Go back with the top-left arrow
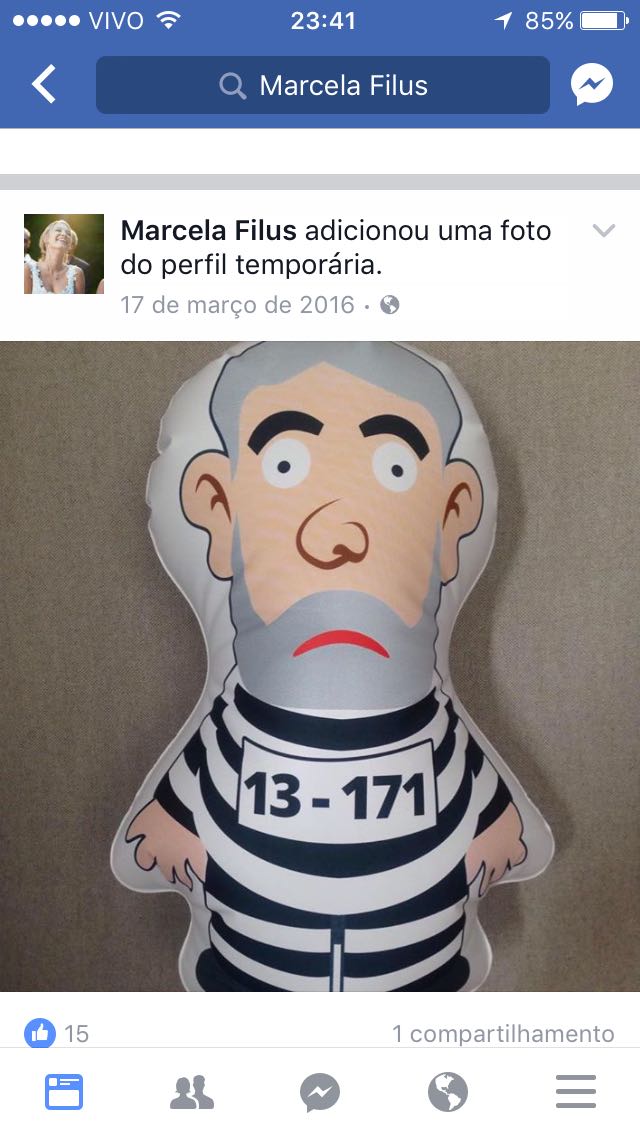The height and width of the screenshot is (1136, 640). pyautogui.click(x=44, y=85)
